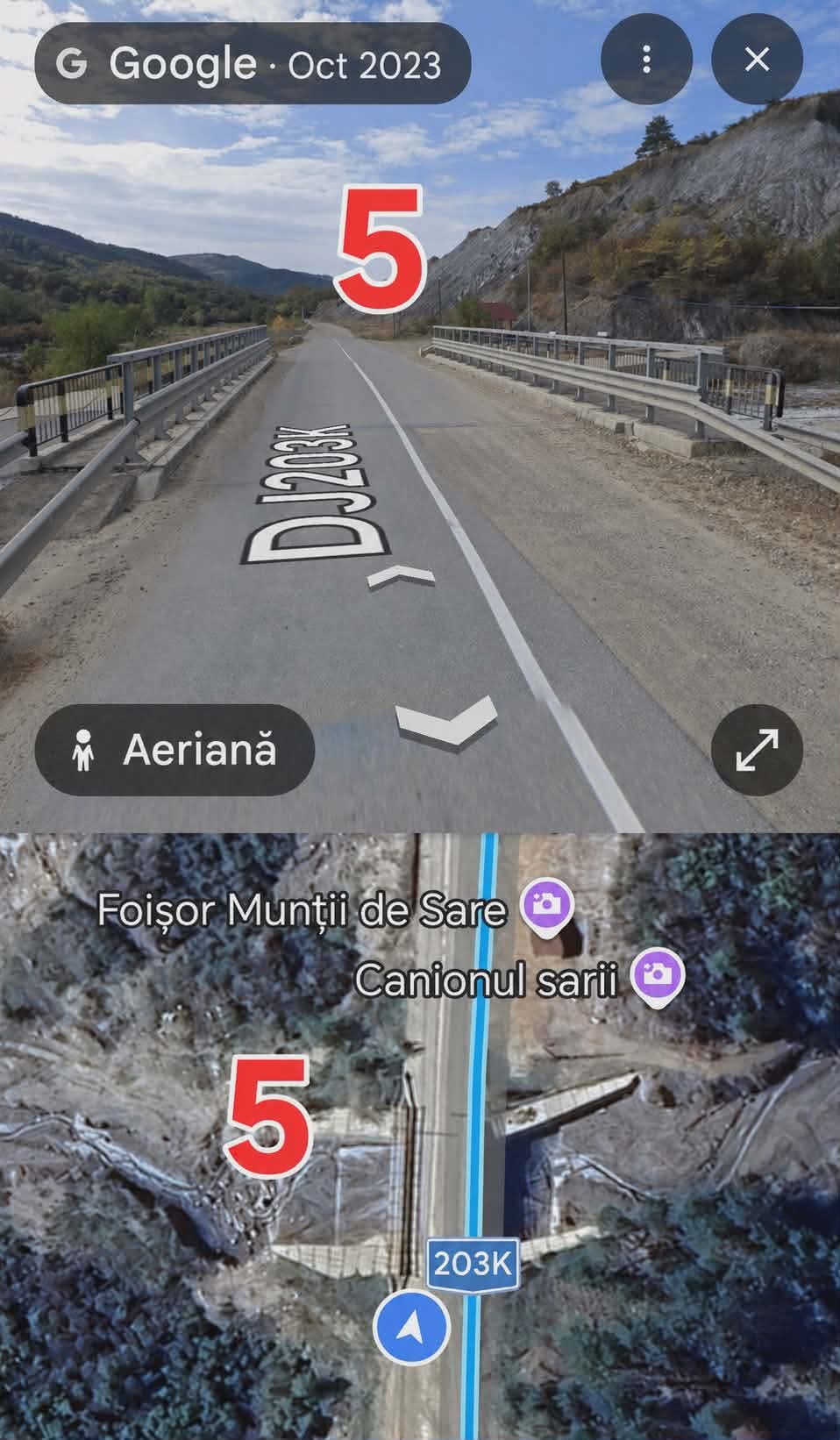Open the Canionul sarii place marker

[659, 975]
